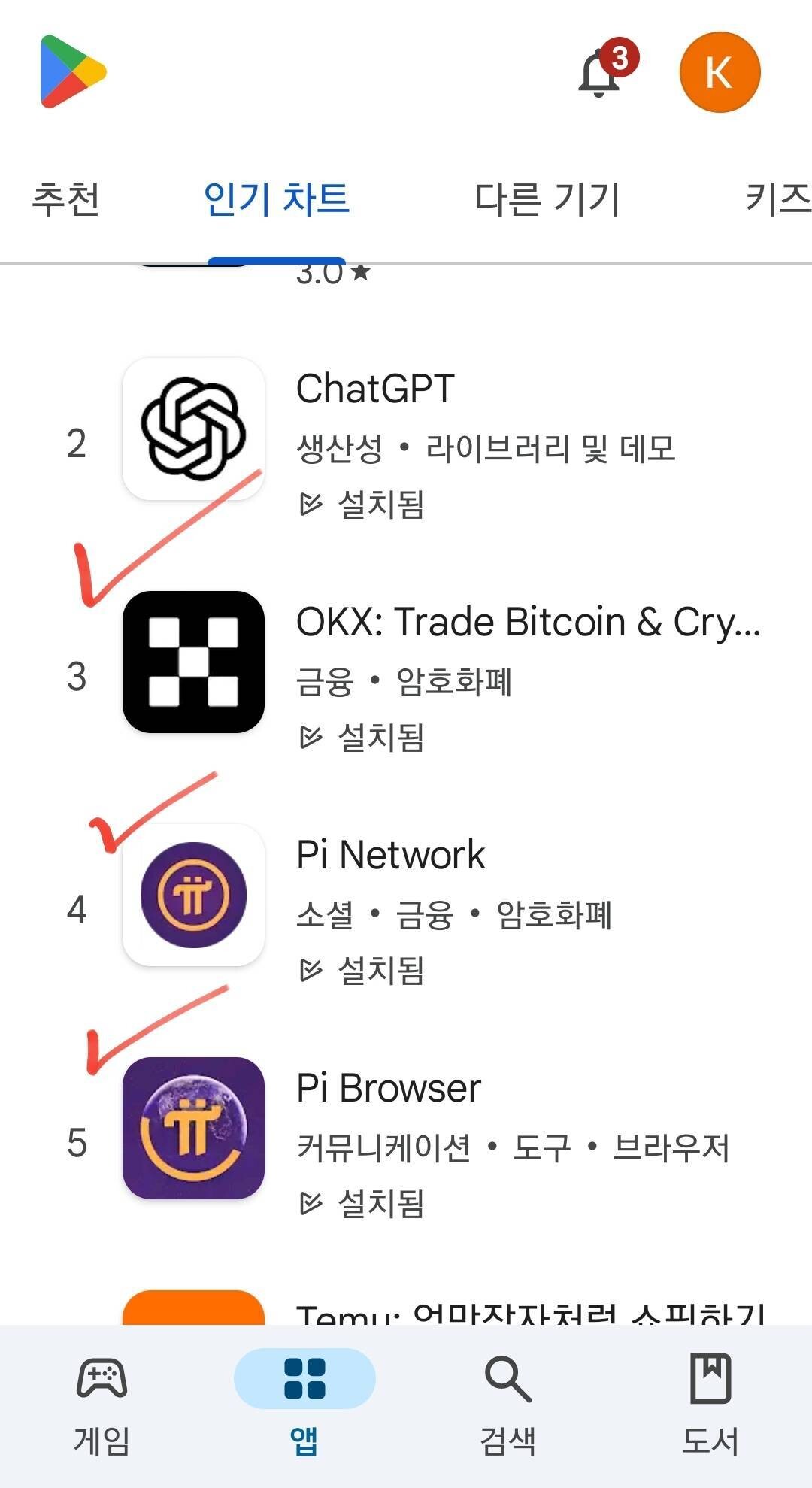812x1488 pixels.
Task: Switch to the 추천 tab
Action: pos(66,199)
